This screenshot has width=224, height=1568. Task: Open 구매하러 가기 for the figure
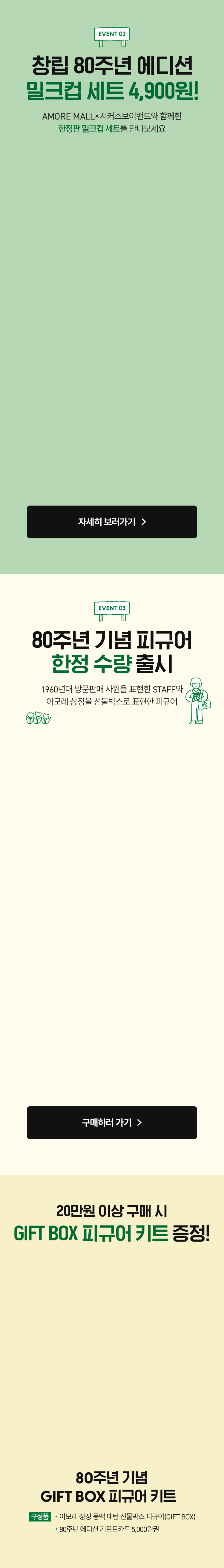coord(112,1122)
